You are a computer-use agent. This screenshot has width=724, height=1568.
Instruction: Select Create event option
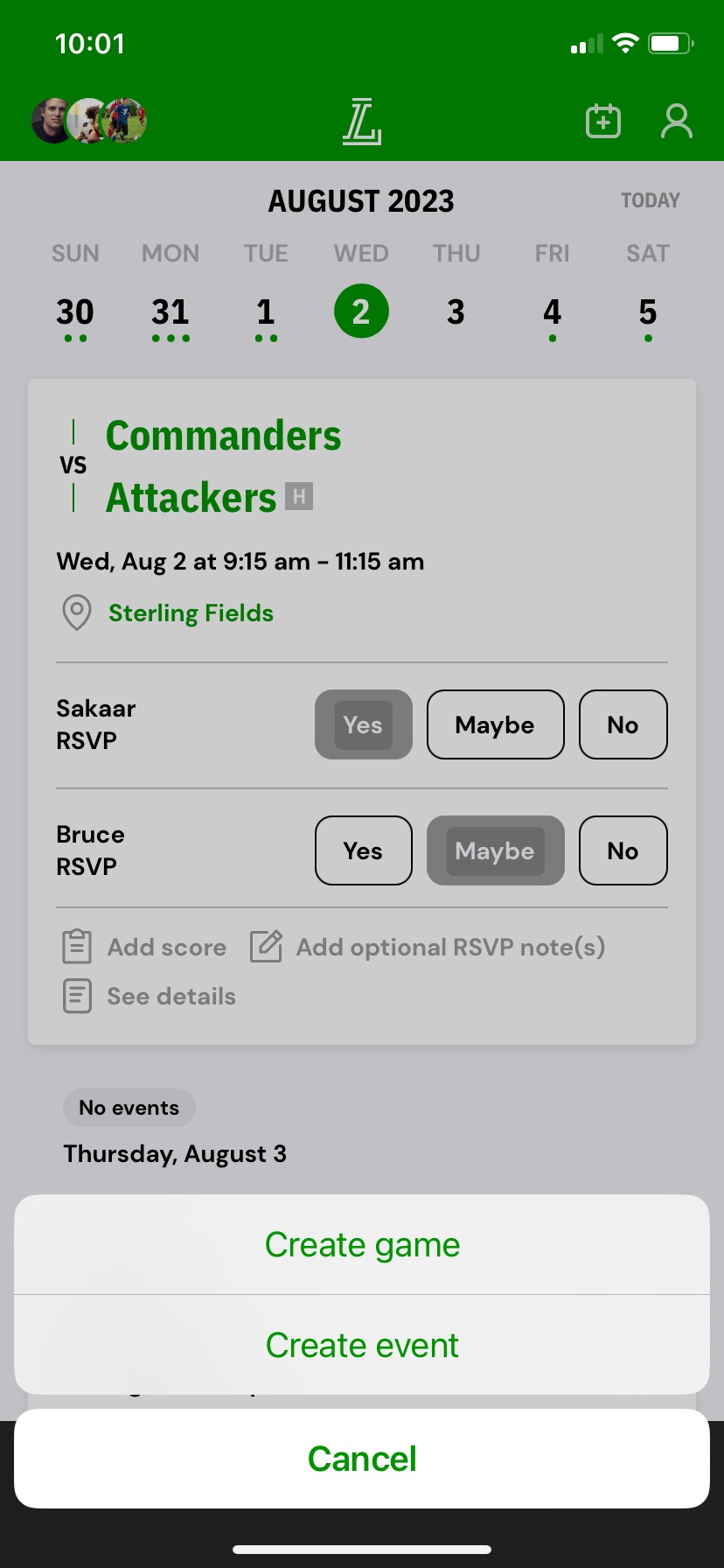(362, 1345)
